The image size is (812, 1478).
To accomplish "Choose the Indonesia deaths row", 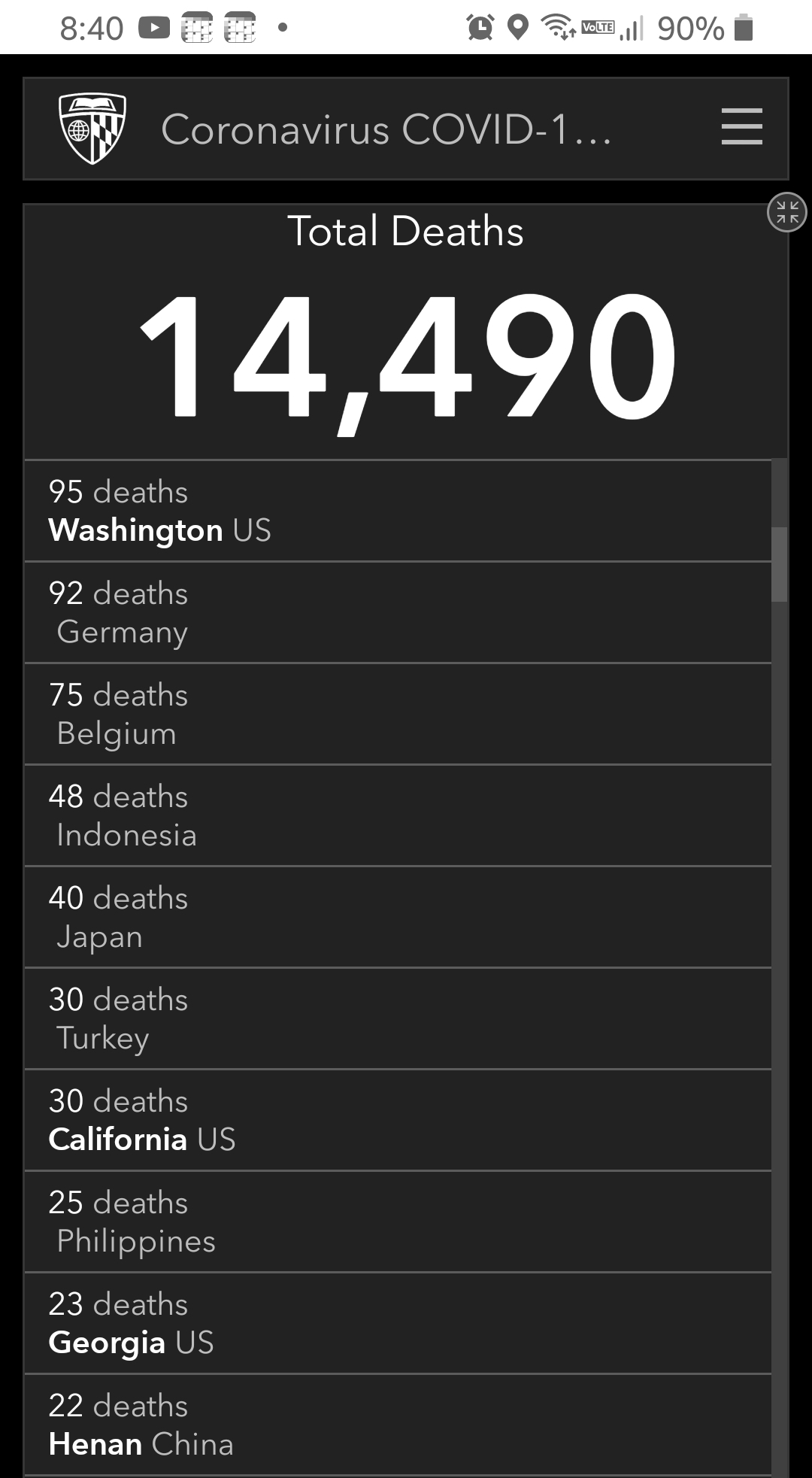I will point(398,815).
